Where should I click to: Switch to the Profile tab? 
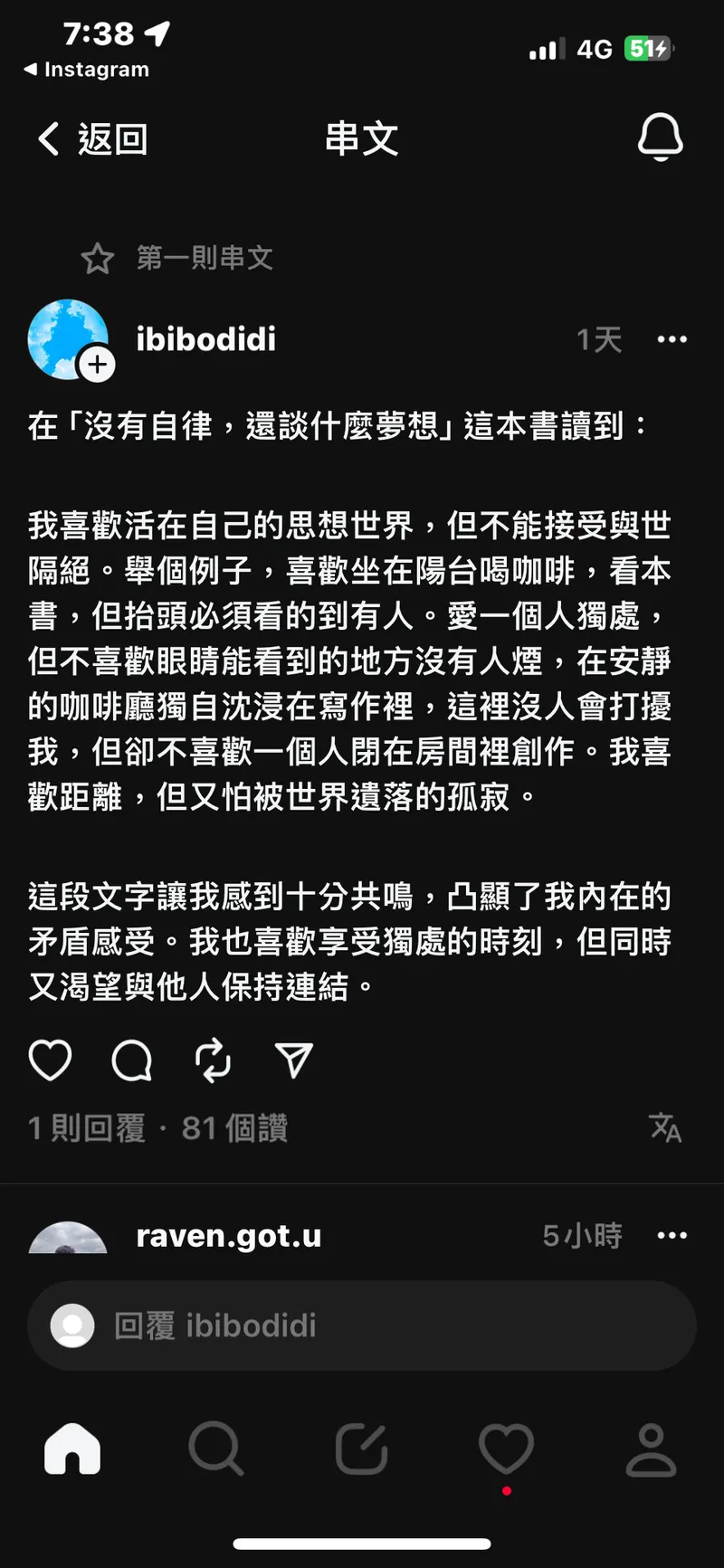(x=651, y=1449)
